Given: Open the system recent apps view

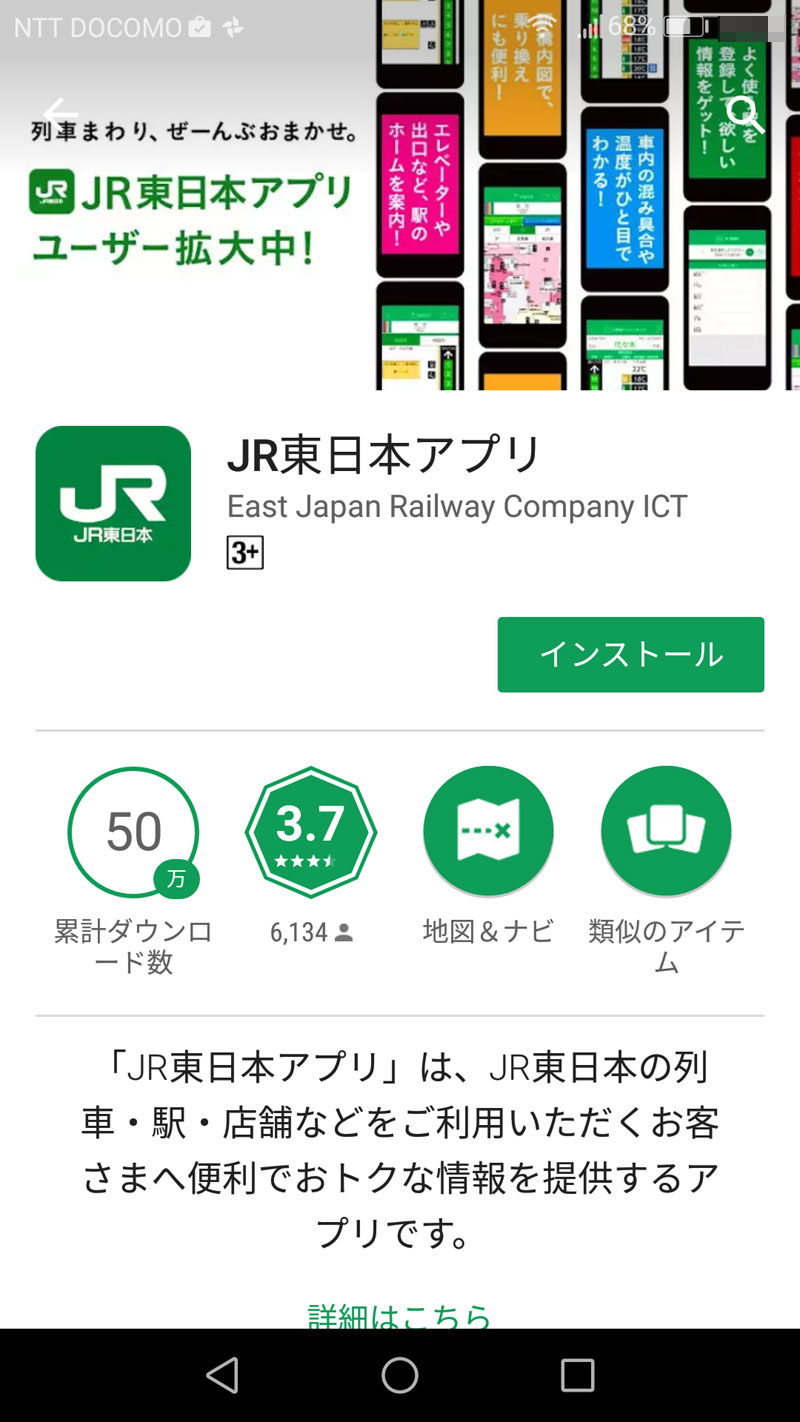Looking at the screenshot, I should (577, 1375).
